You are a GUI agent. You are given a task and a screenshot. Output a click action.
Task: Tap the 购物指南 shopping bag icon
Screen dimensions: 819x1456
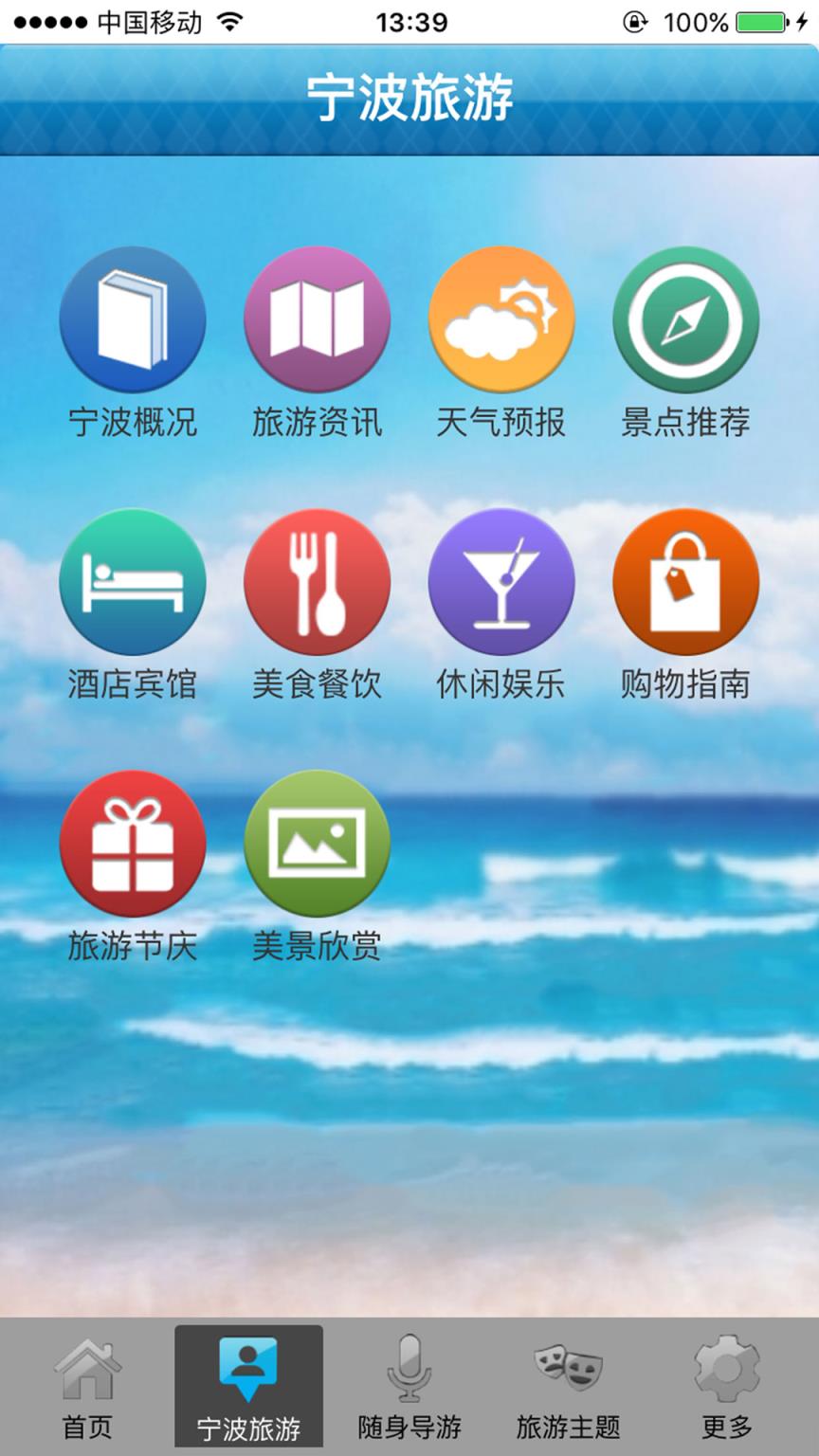click(x=685, y=581)
